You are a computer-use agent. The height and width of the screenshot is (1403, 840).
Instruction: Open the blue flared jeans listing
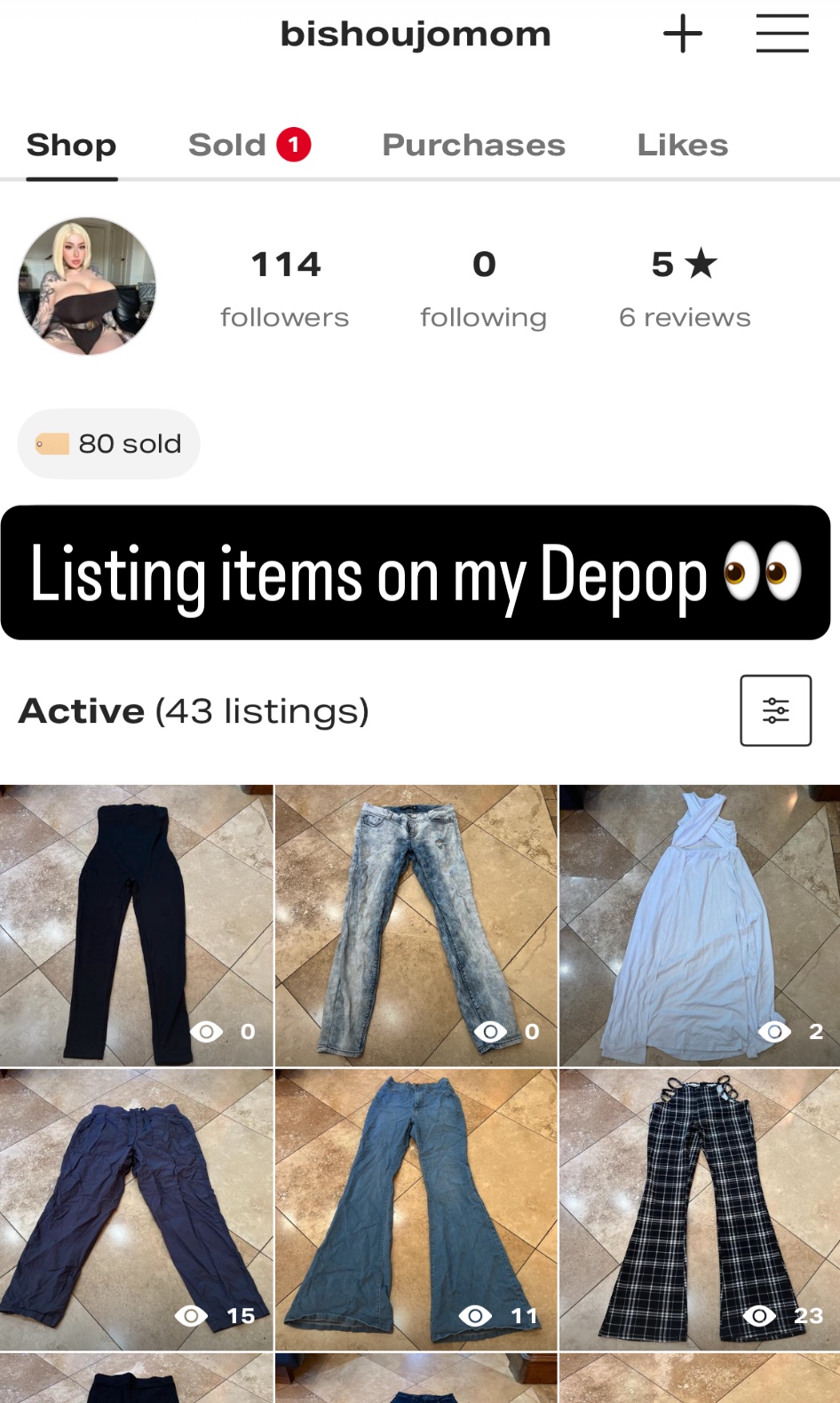(416, 1209)
